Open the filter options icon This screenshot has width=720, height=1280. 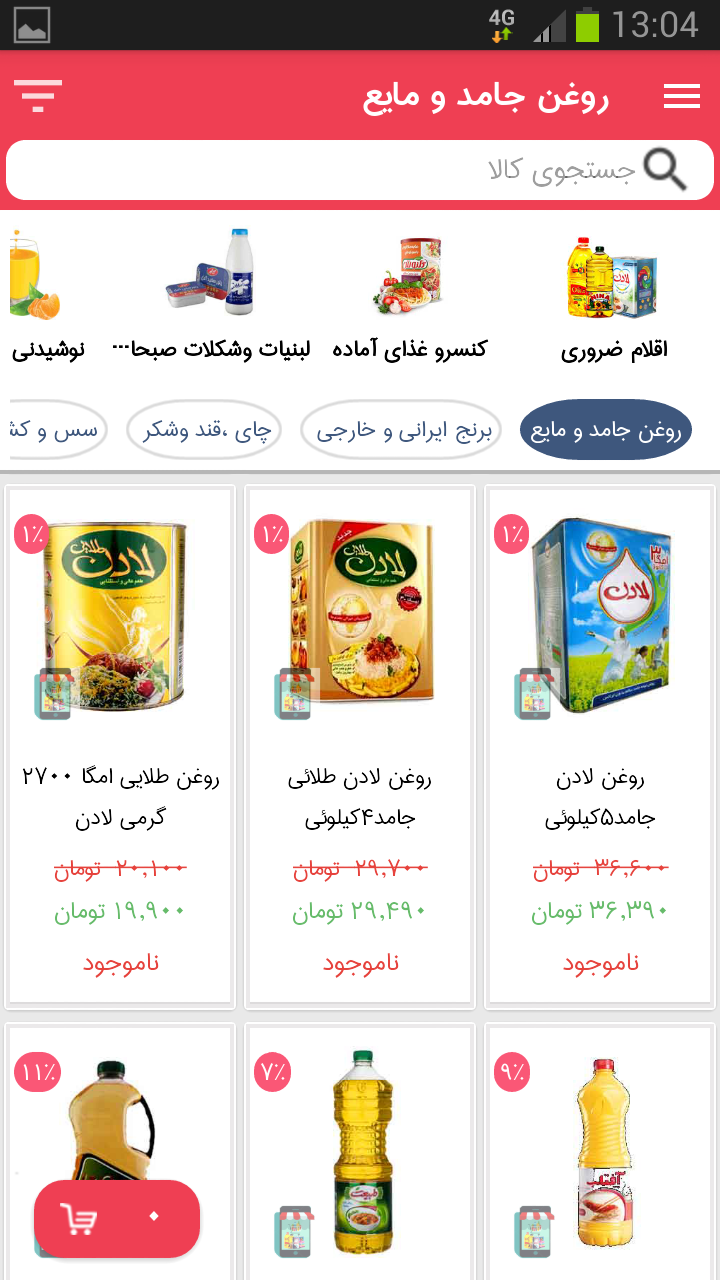click(38, 95)
